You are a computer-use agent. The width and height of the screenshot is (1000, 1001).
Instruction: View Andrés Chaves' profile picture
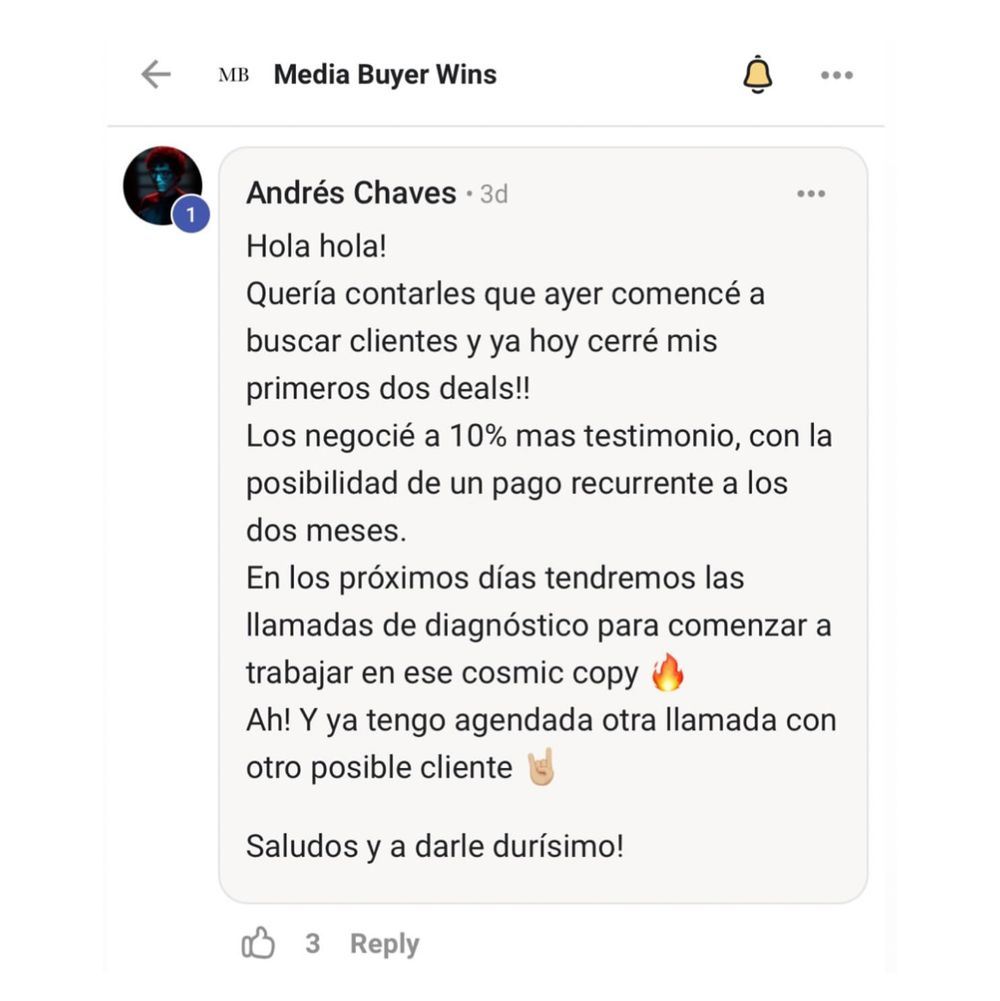tap(161, 186)
